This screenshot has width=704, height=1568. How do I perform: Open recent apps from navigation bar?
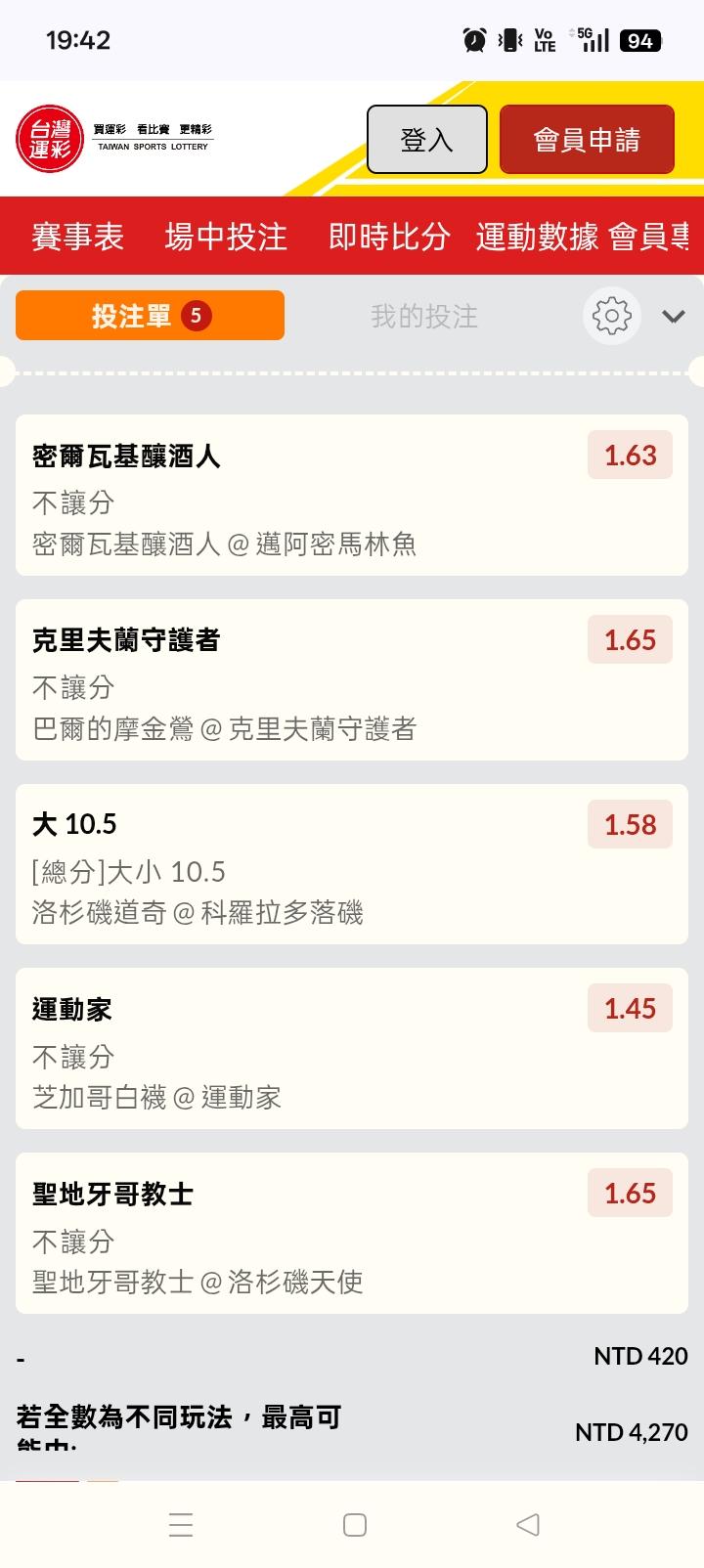[181, 1524]
